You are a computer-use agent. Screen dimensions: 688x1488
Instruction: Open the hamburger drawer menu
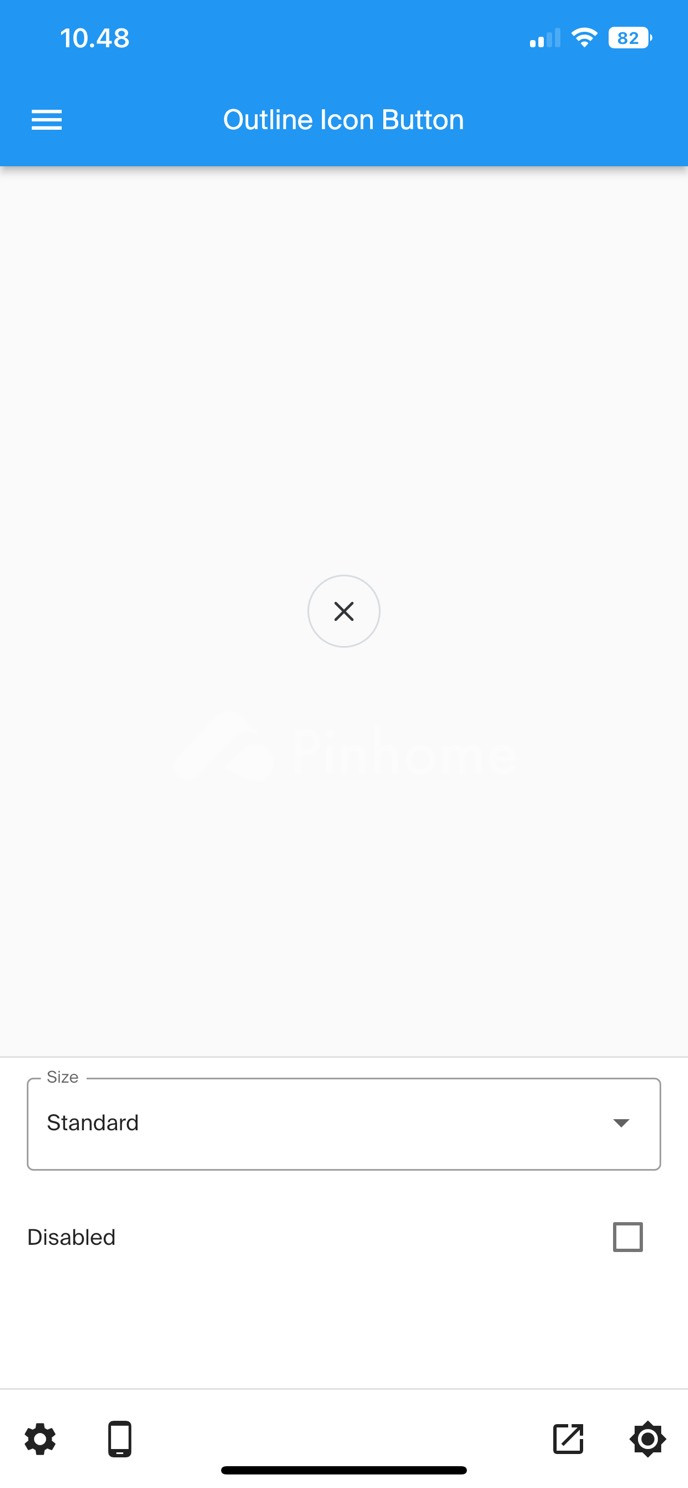(46, 120)
